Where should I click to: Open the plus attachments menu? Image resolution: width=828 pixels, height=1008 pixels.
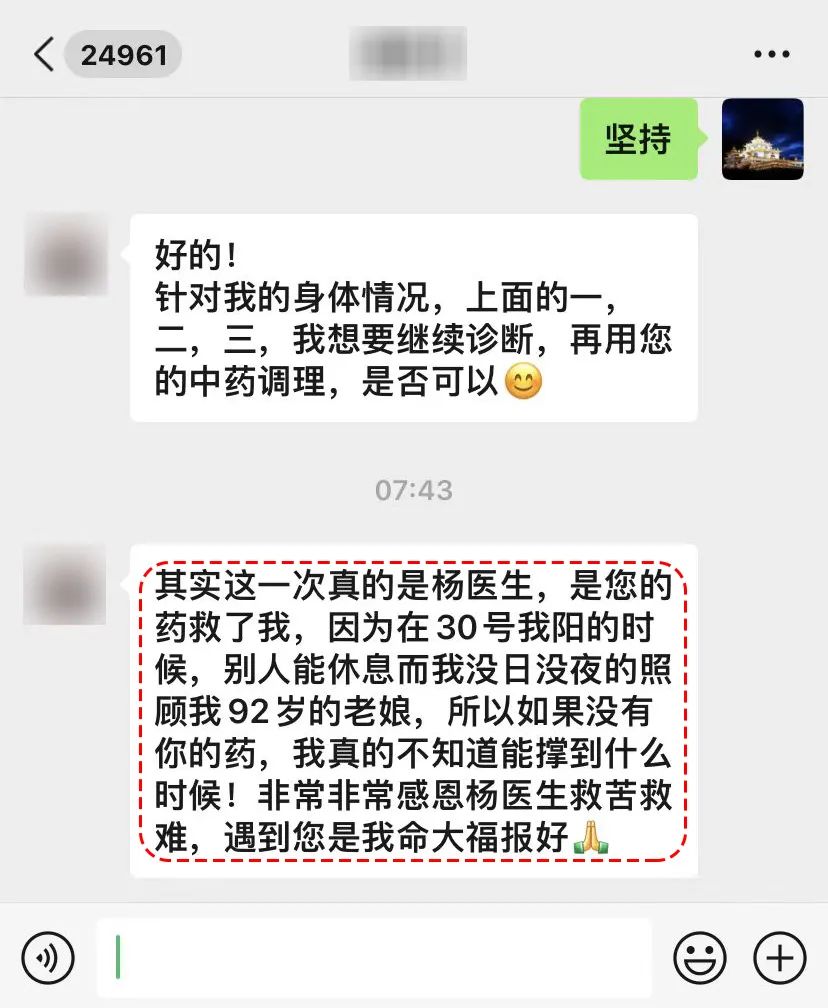(779, 958)
